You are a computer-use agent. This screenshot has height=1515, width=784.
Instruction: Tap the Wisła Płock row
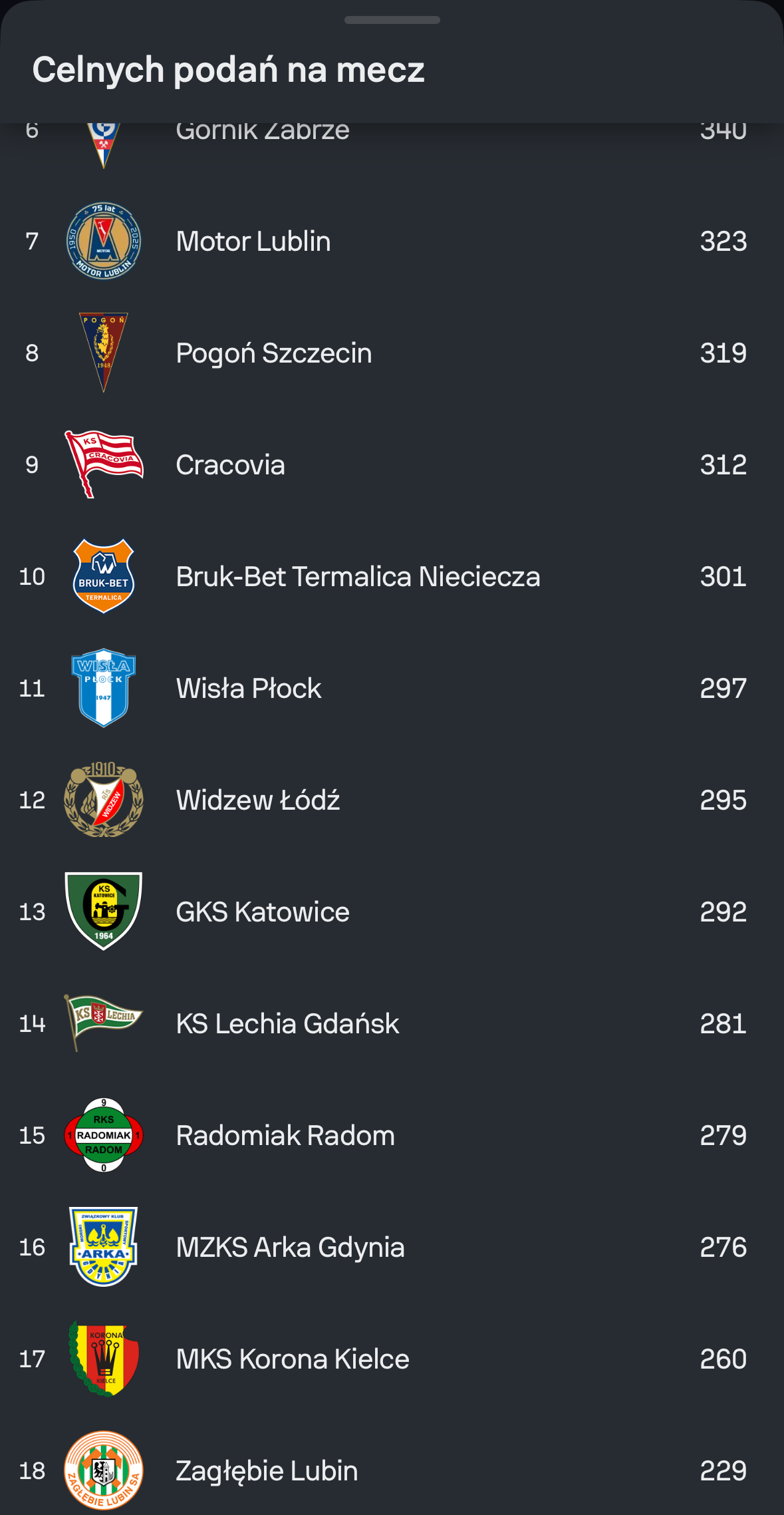(x=392, y=688)
